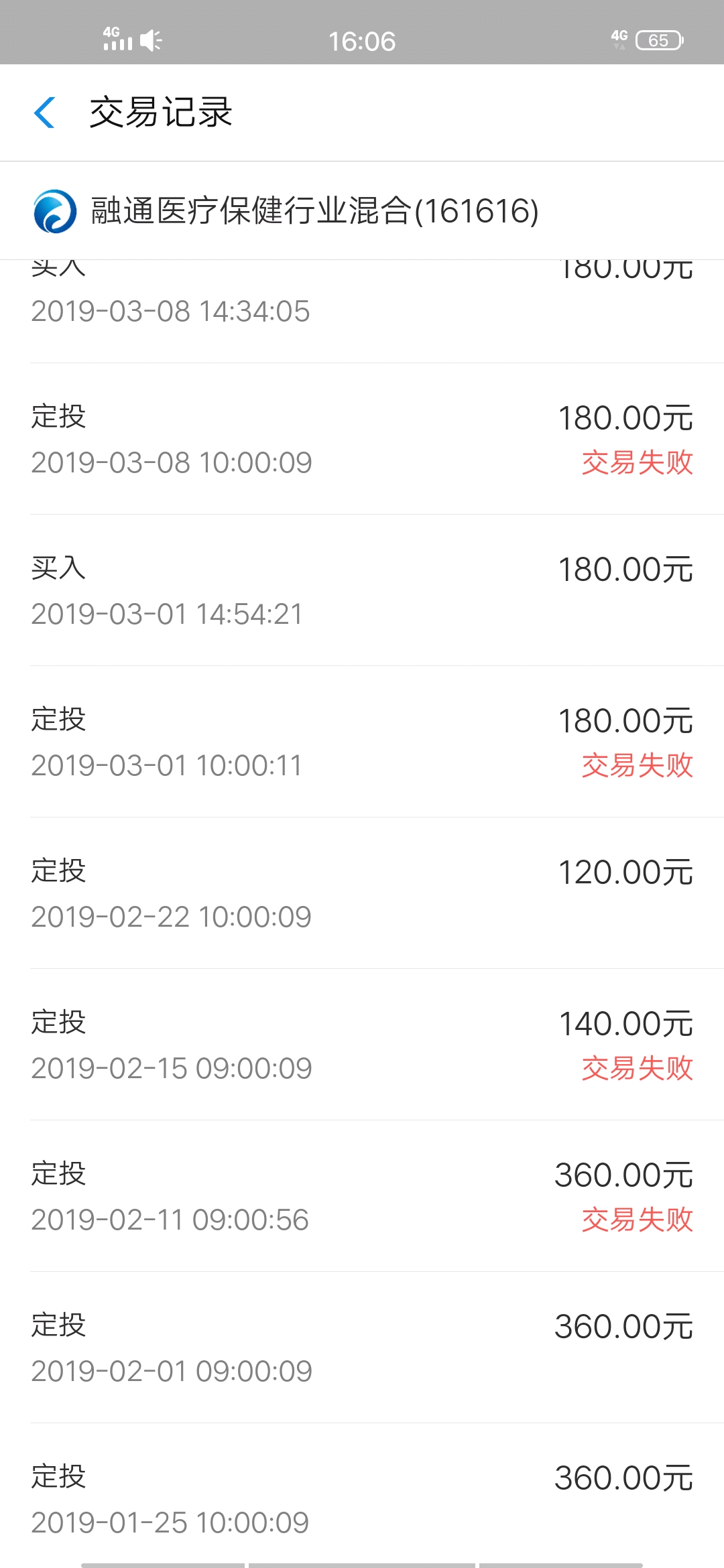Image resolution: width=724 pixels, height=1568 pixels.
Task: Tap the speaker volume icon in status bar
Action: click(149, 40)
